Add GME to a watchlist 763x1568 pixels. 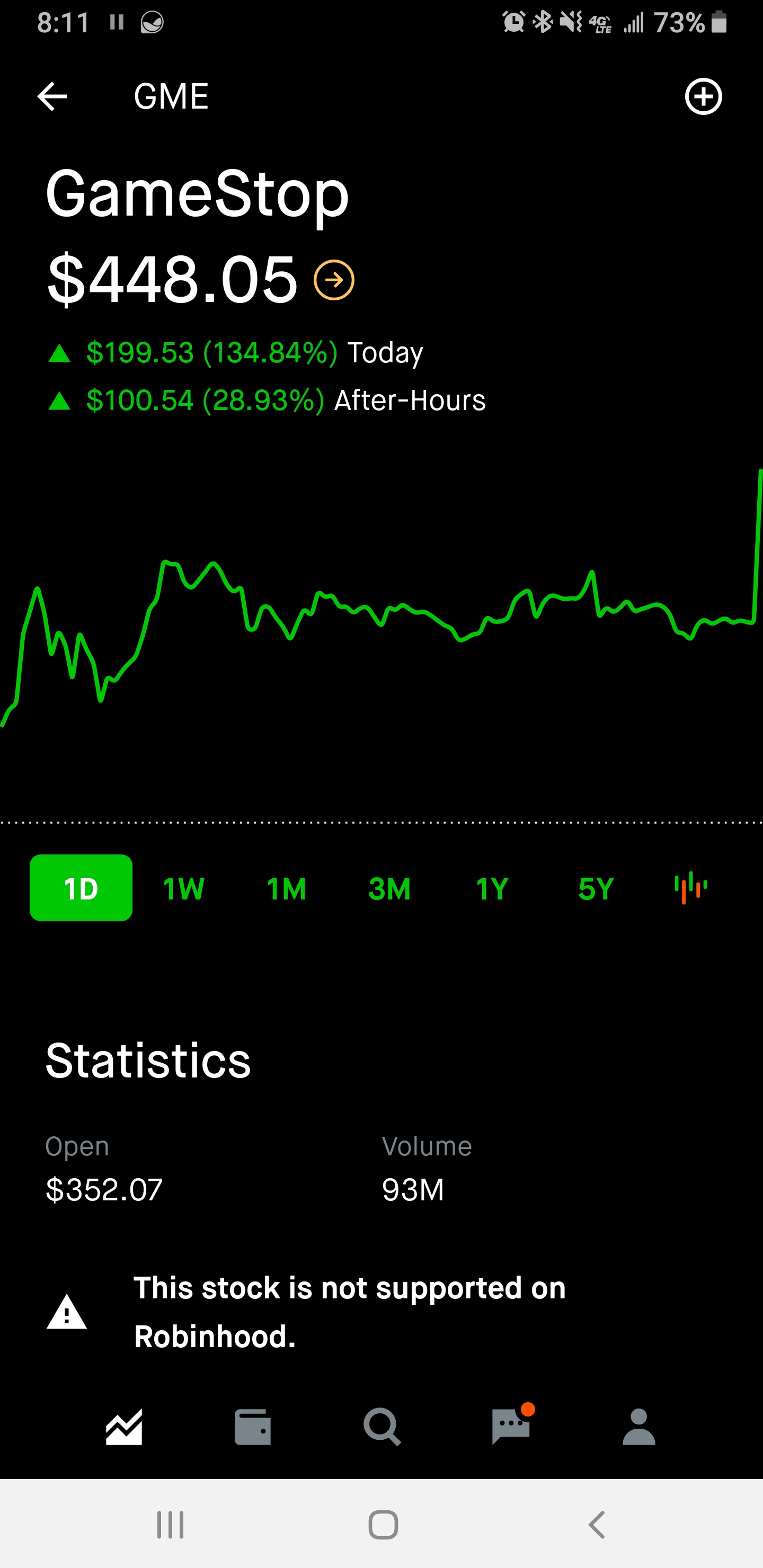click(703, 96)
